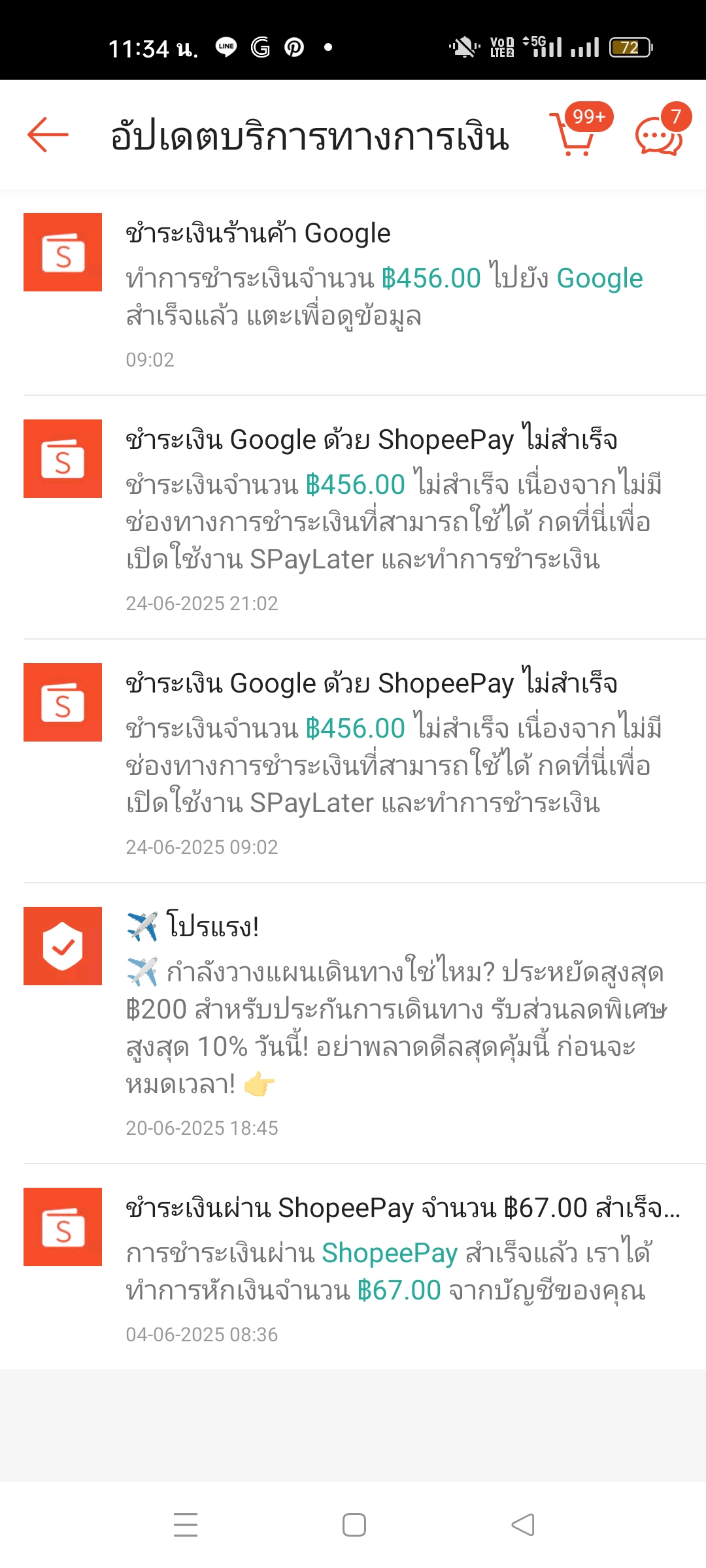Open the 09:02 successful ฿456.00 Google payment notification

(353, 293)
